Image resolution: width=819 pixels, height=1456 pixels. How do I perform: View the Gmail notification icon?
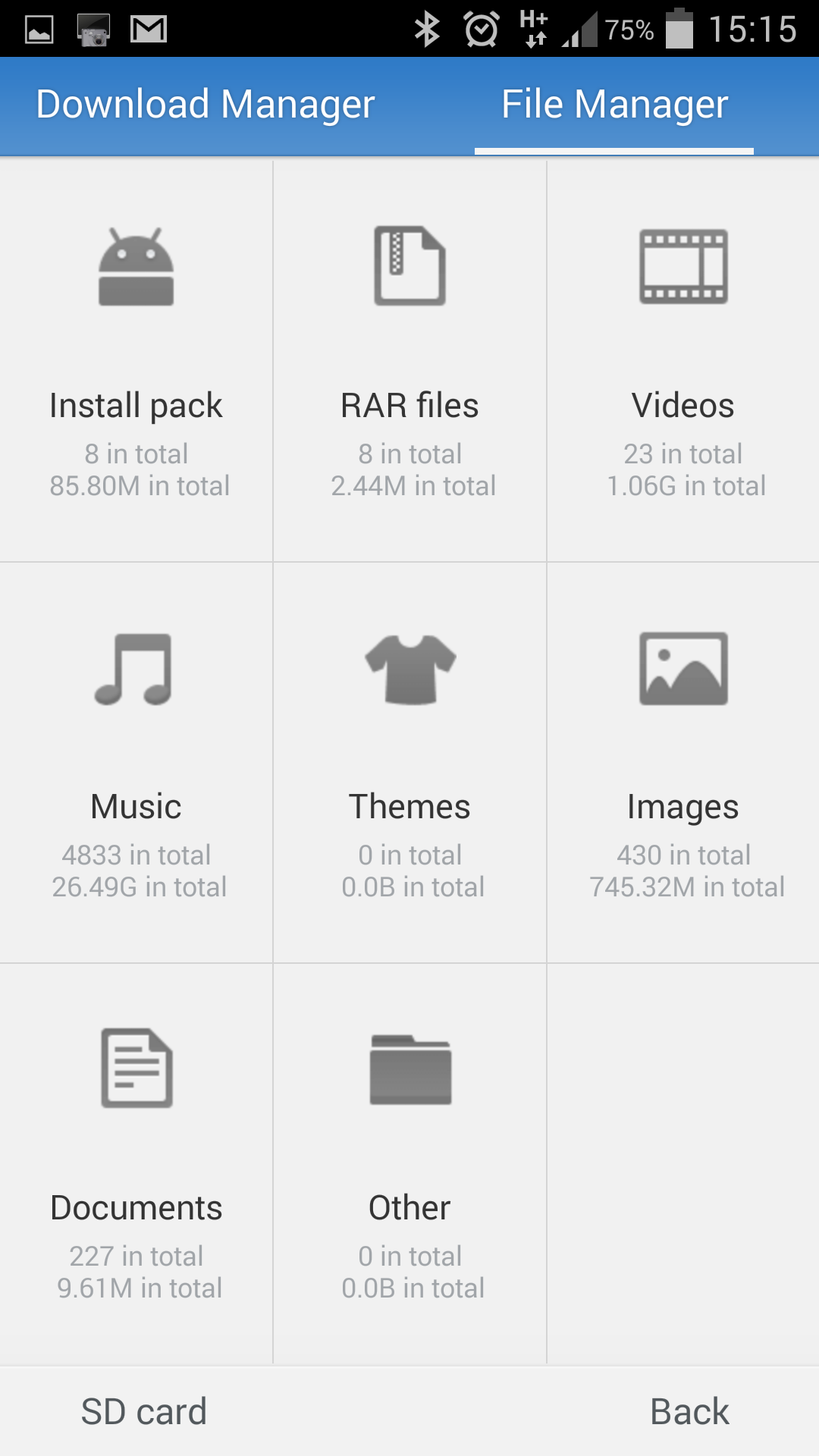click(149, 29)
